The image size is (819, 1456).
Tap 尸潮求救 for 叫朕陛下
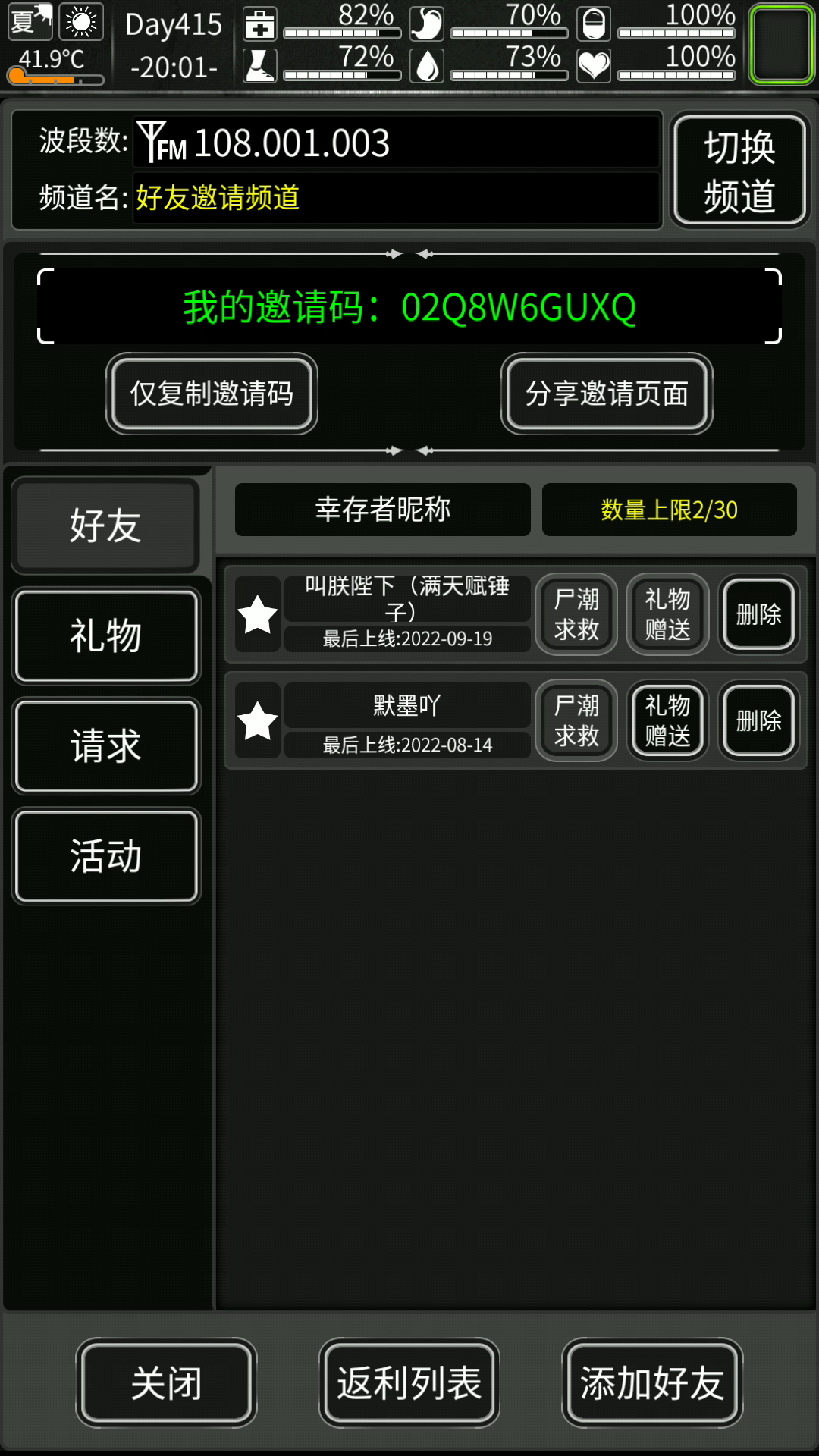coord(576,614)
